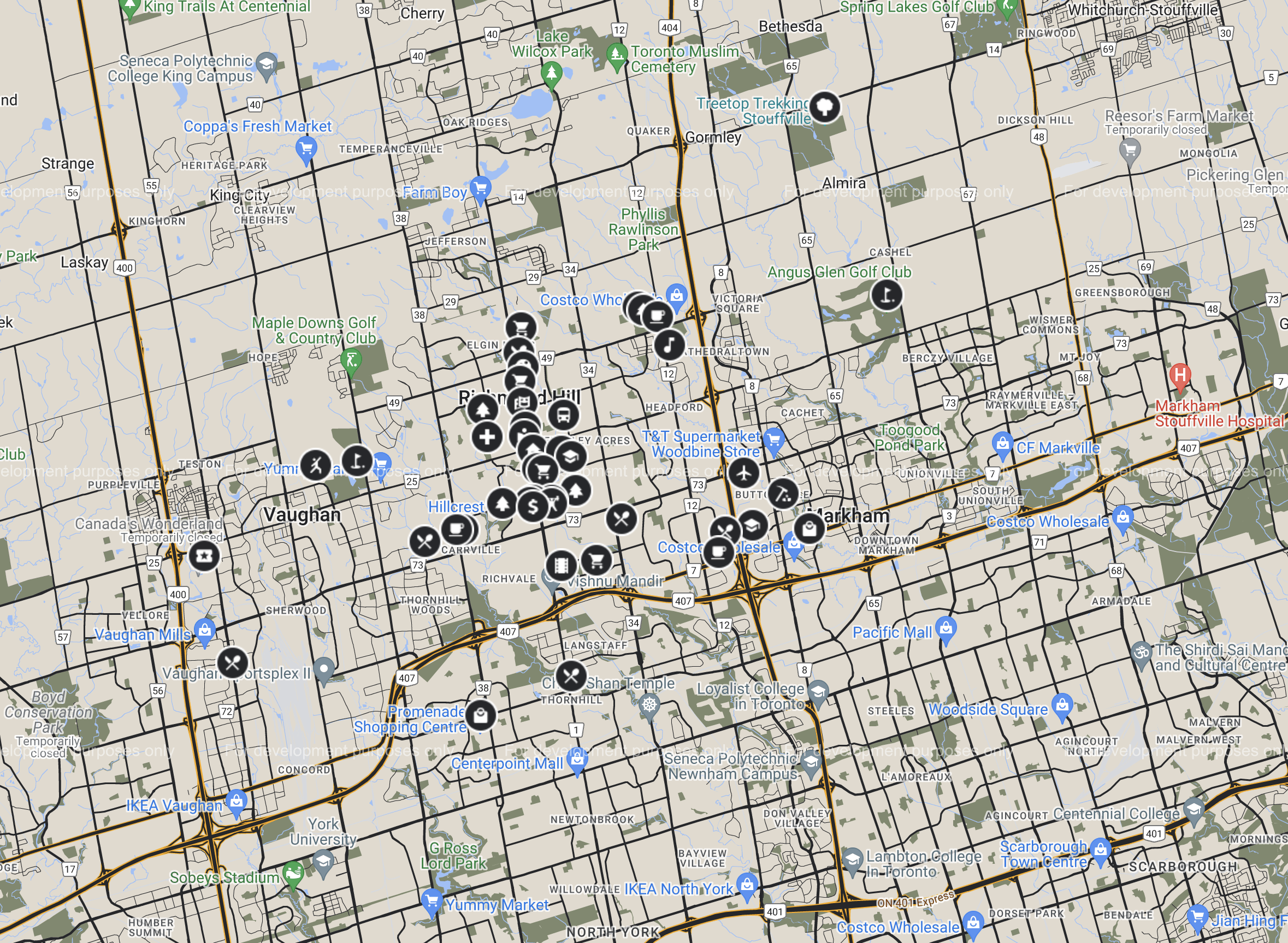Open the restaurant marker near Langstaff
This screenshot has width=1288, height=943.
point(570,677)
